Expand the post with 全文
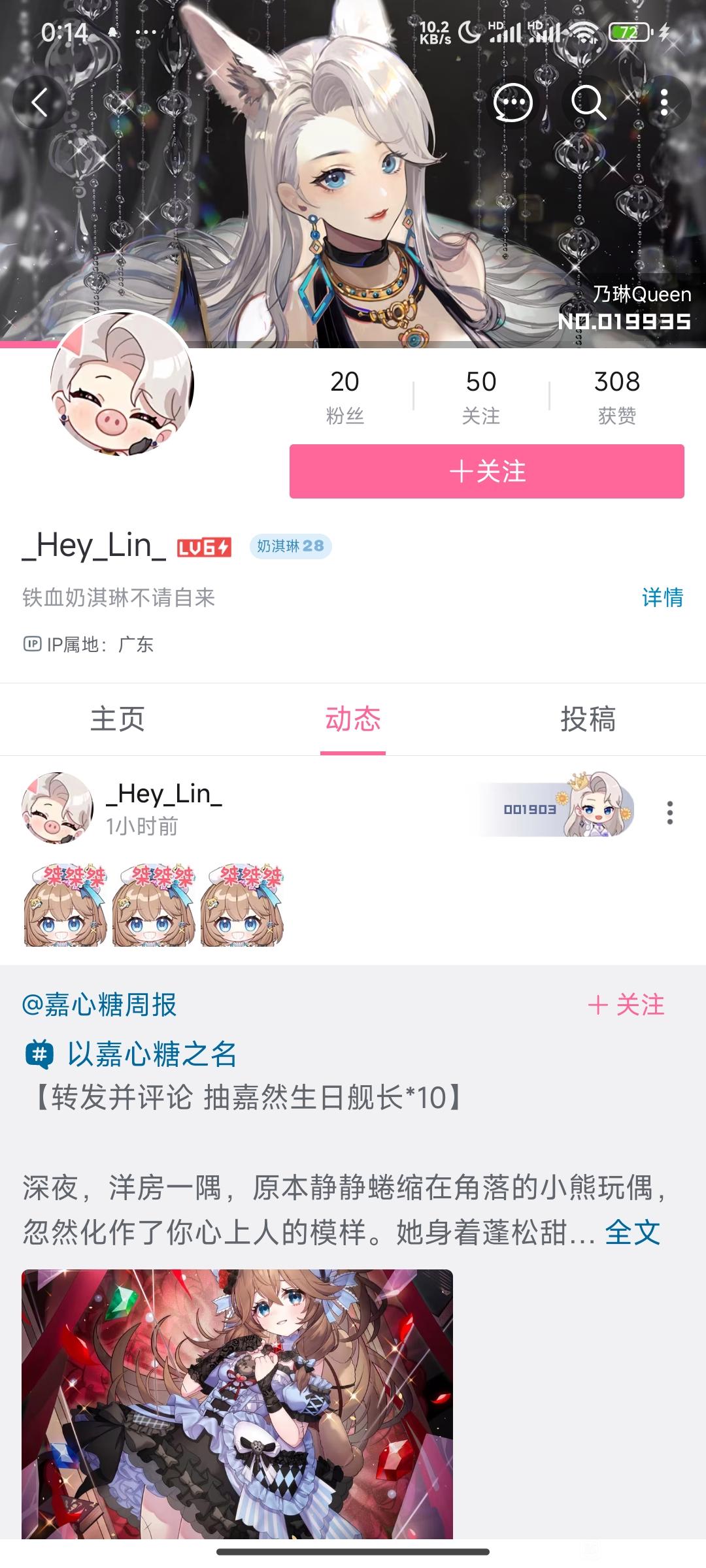 click(x=632, y=1233)
